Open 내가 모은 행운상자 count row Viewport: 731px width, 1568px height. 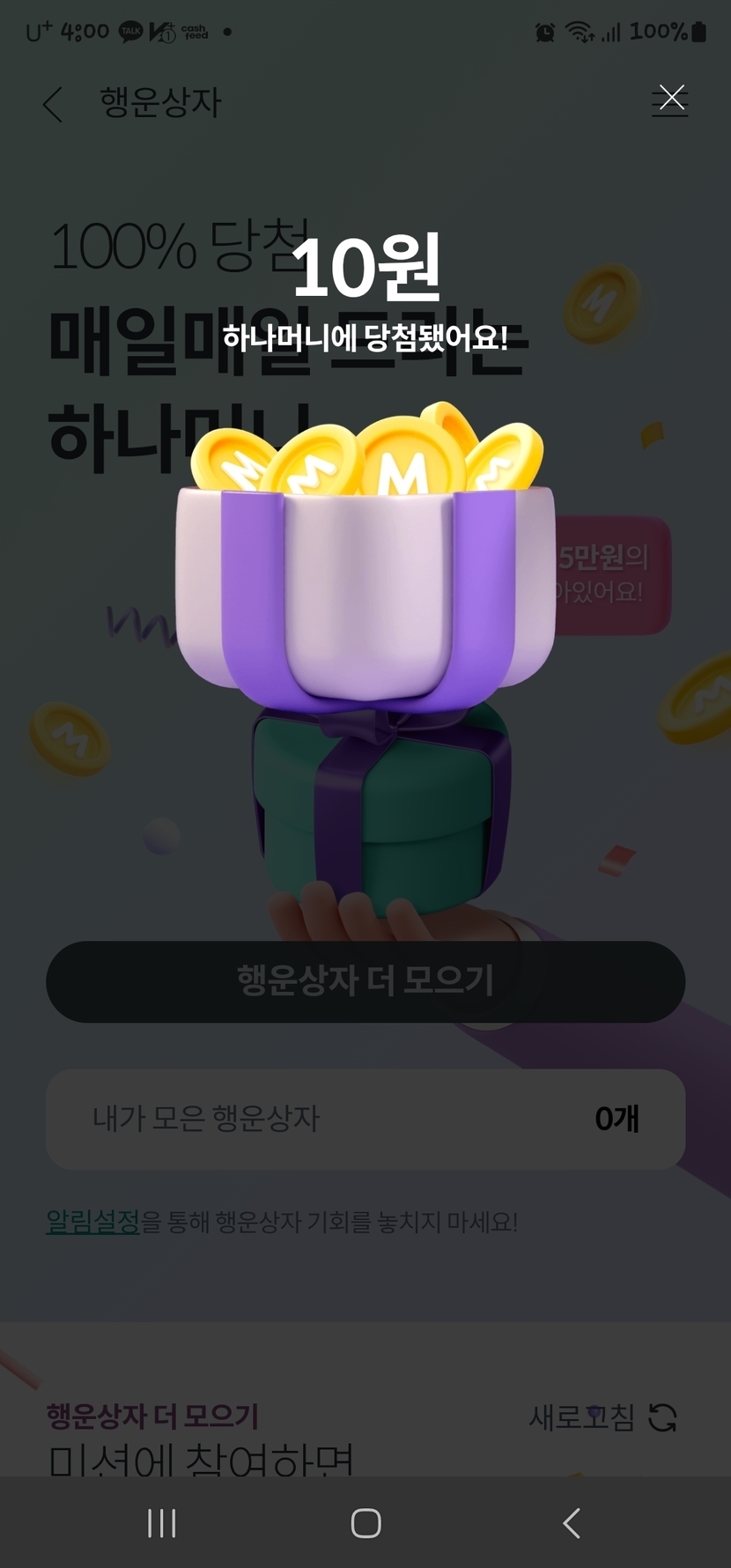pos(365,1119)
